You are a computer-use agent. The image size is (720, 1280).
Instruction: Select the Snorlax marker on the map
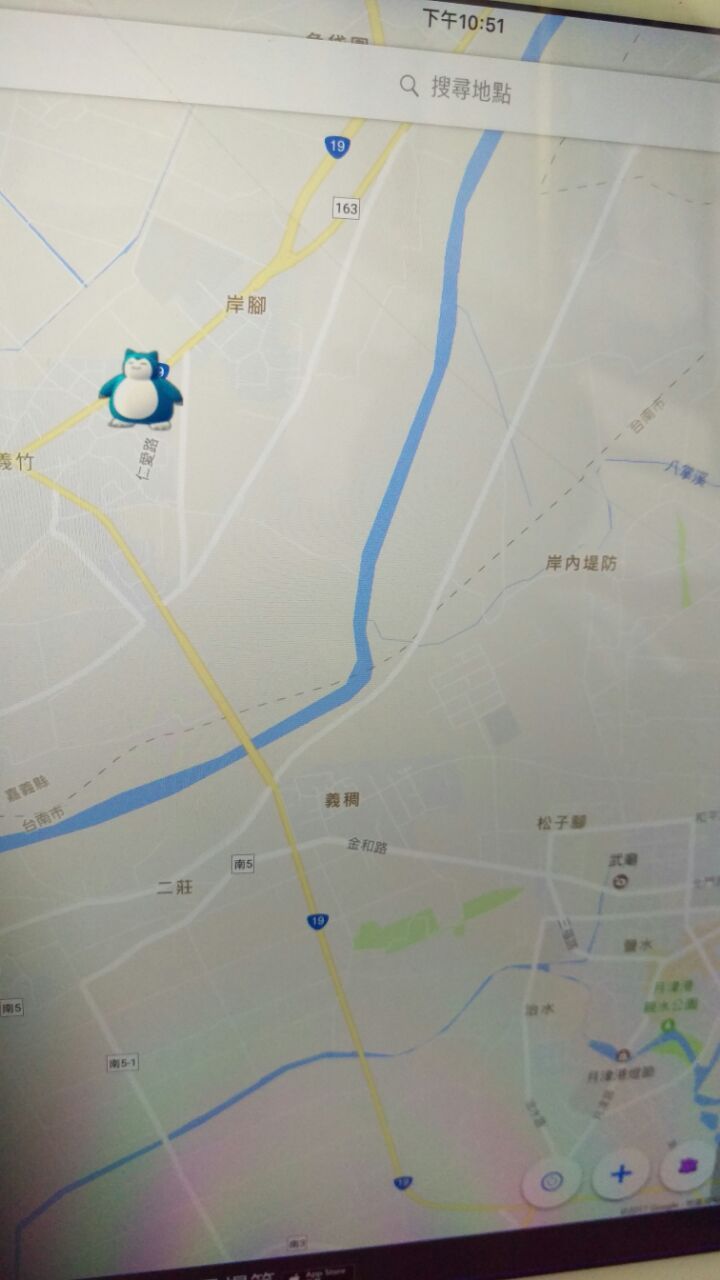pos(141,389)
